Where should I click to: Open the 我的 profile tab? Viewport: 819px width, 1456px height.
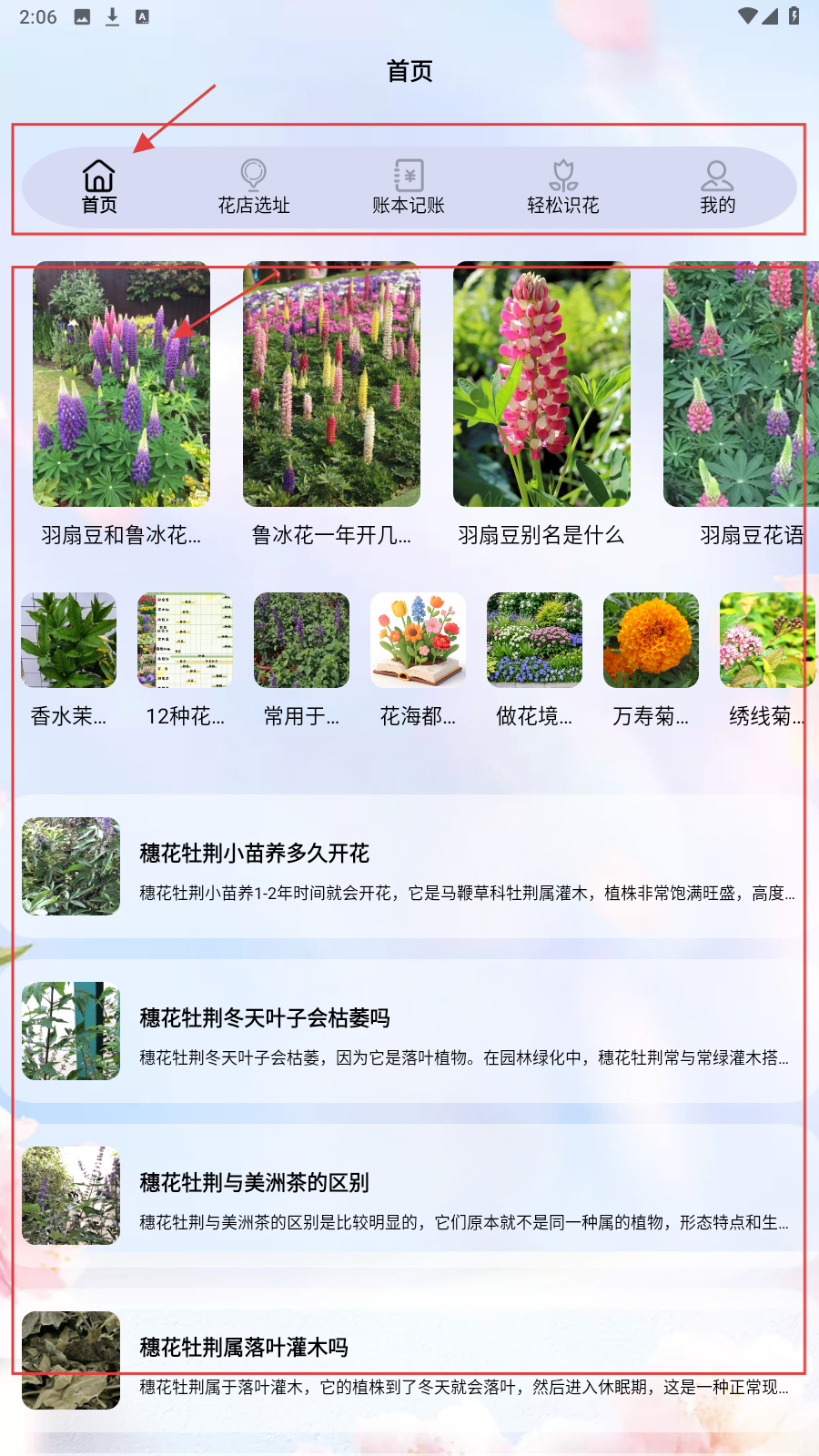(717, 187)
